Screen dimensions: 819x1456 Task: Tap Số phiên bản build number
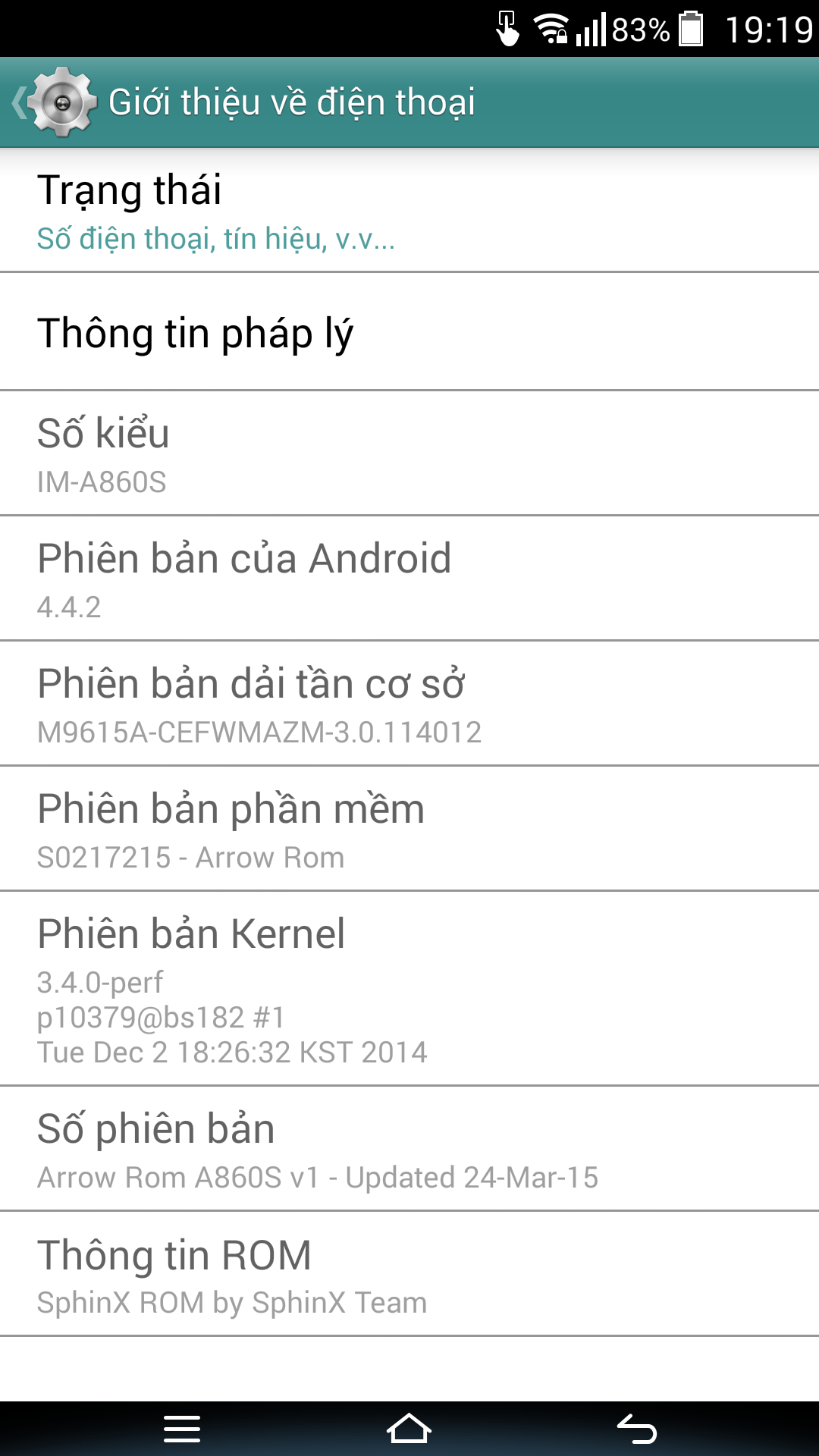(x=409, y=1150)
